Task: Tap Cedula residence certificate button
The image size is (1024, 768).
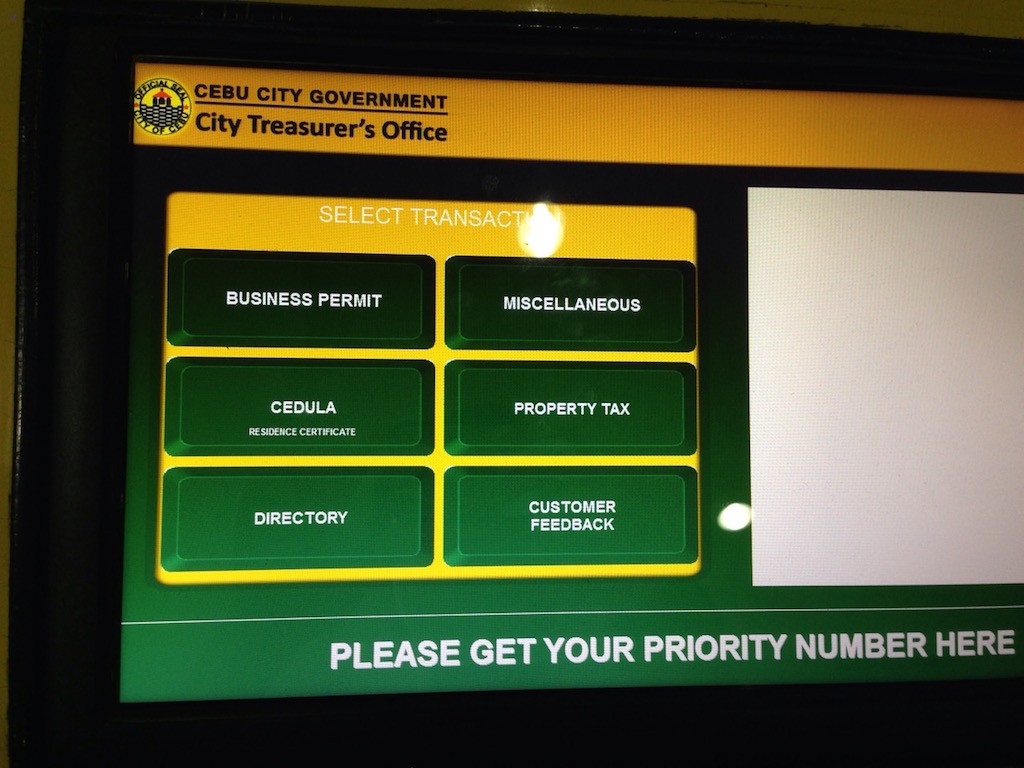Action: pos(301,408)
